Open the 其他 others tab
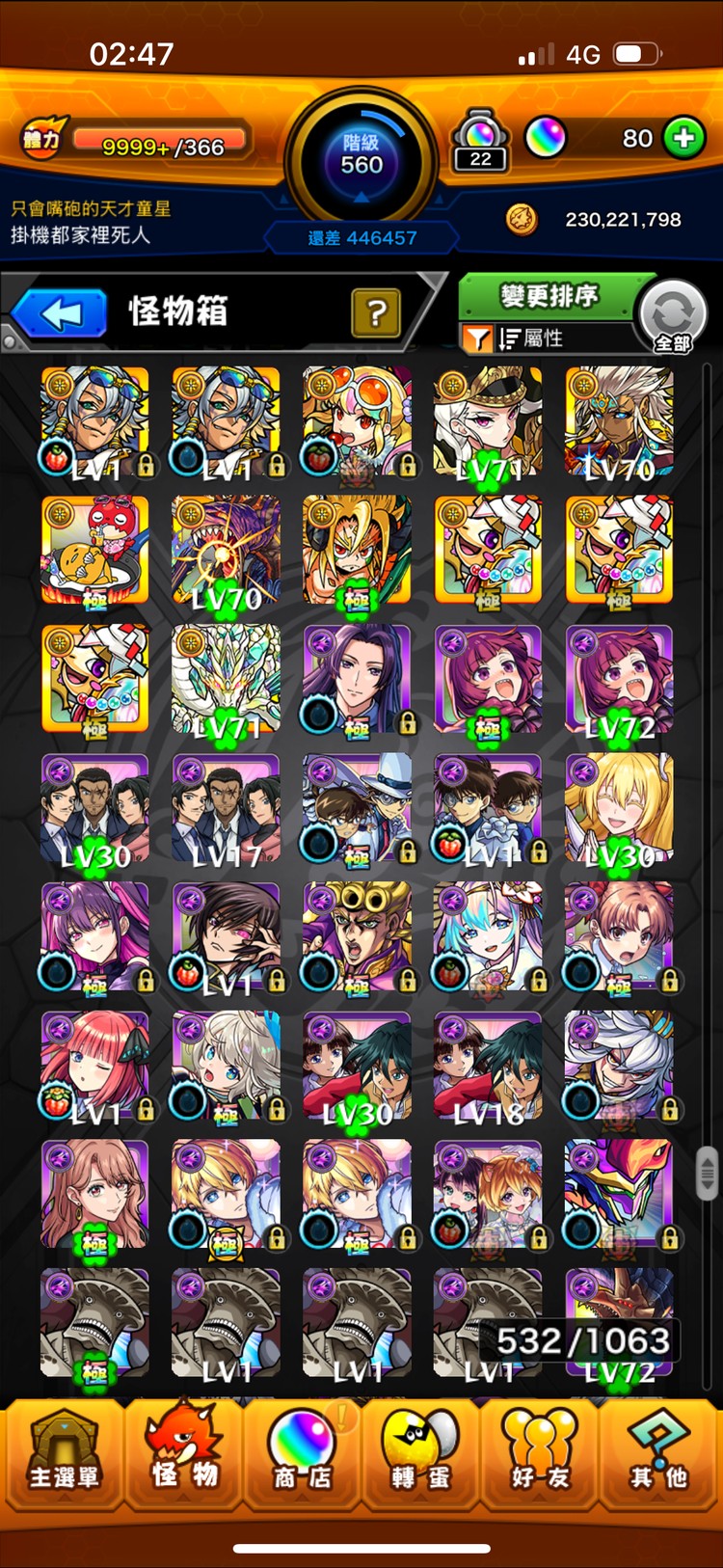Screen dimensions: 723x1568 coord(658,1452)
